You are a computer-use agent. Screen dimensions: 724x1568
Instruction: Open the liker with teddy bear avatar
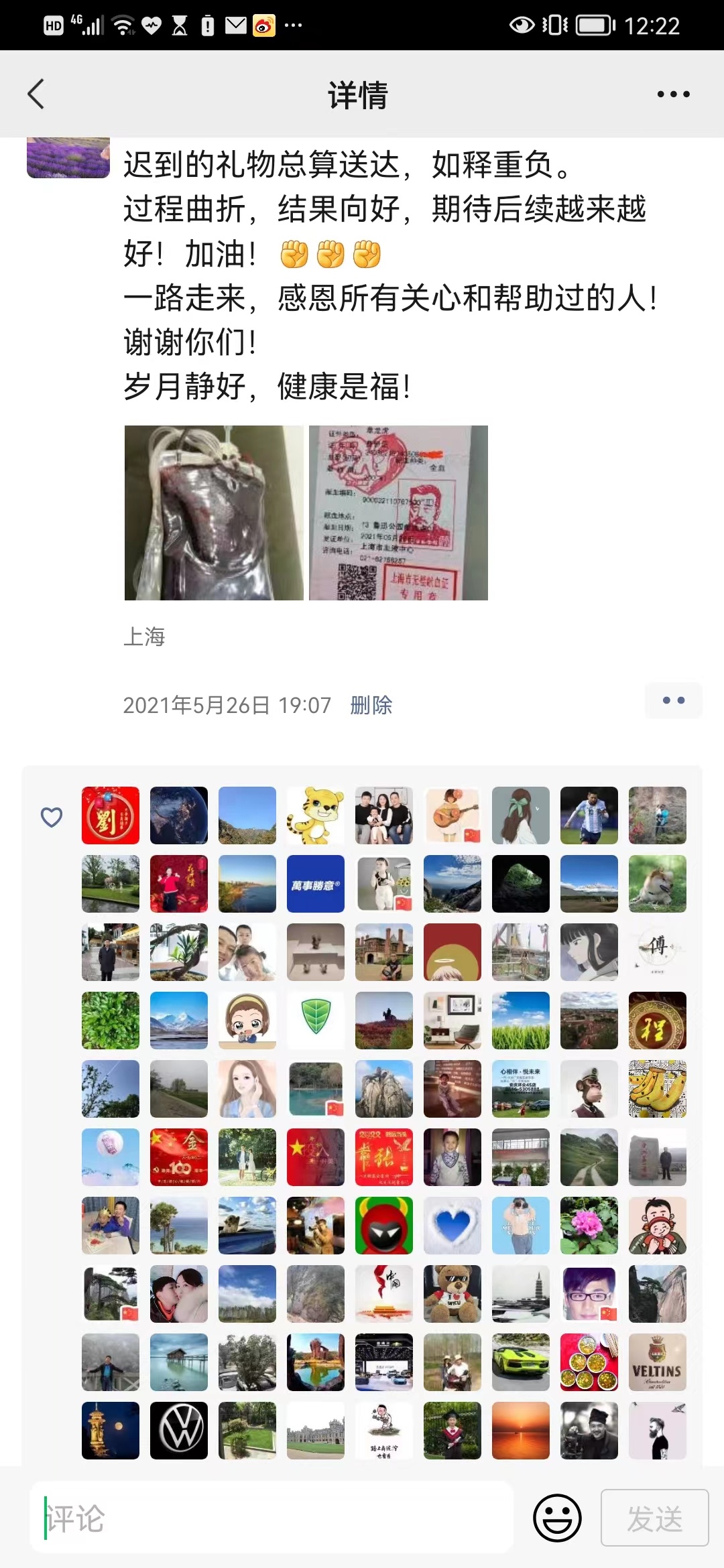coord(452,1294)
